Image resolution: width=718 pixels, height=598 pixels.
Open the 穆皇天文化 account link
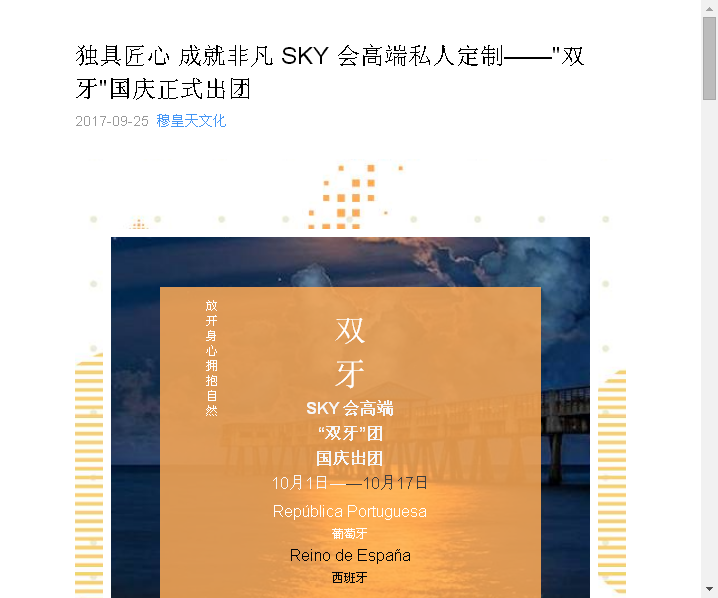(x=191, y=121)
